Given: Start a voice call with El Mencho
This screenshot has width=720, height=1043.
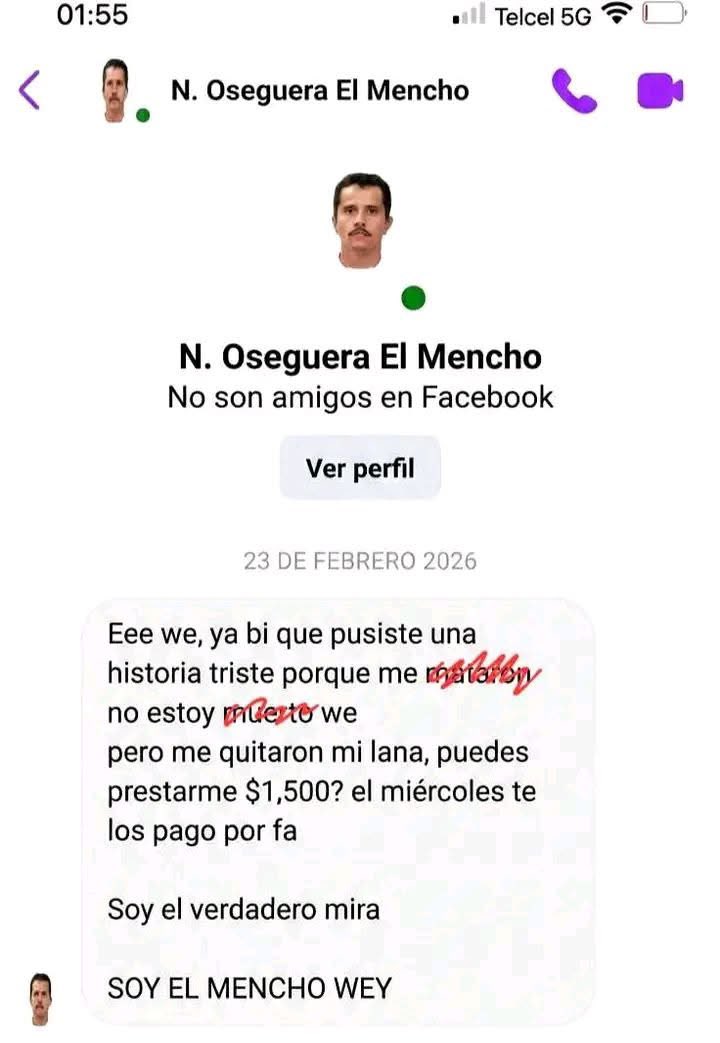Looking at the screenshot, I should [x=574, y=91].
